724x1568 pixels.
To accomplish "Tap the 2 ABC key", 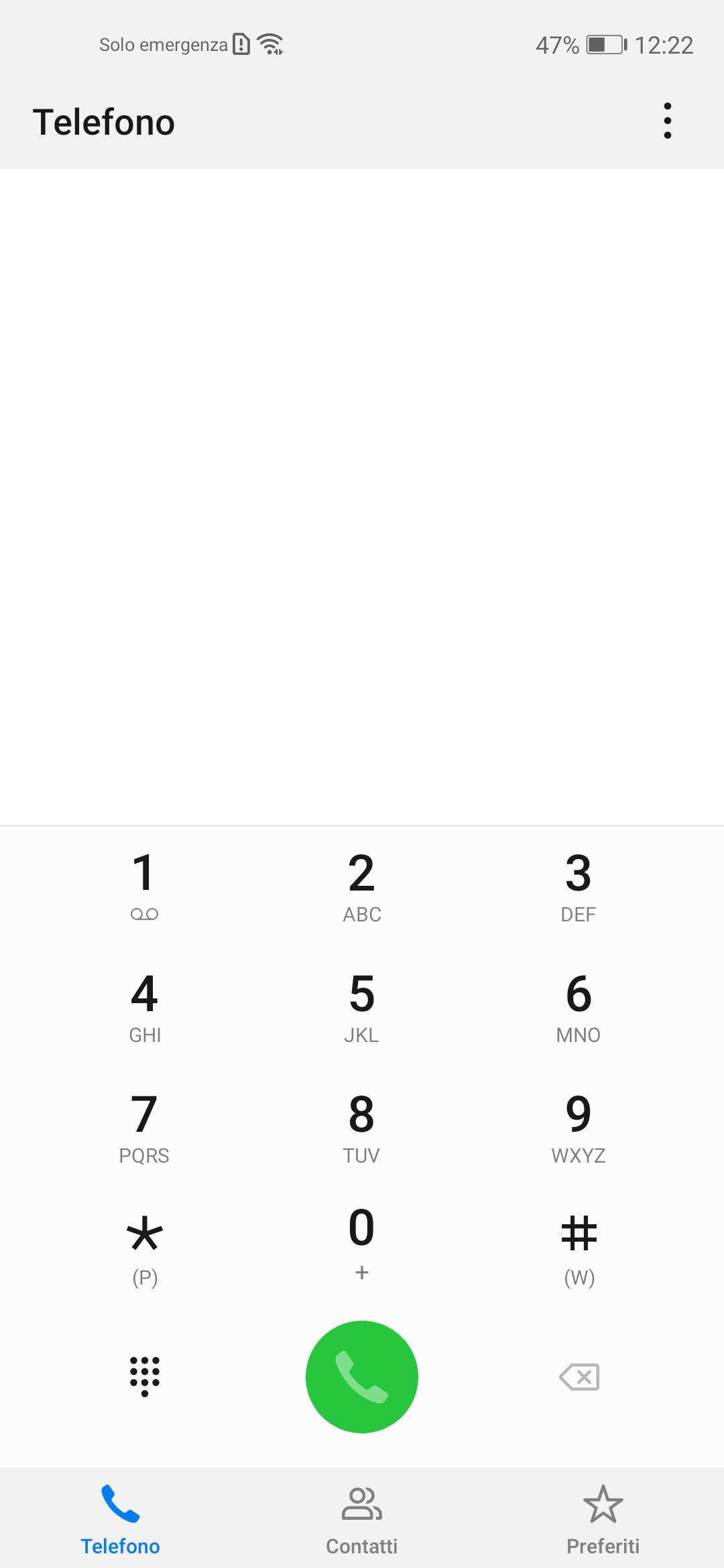I will point(362,887).
